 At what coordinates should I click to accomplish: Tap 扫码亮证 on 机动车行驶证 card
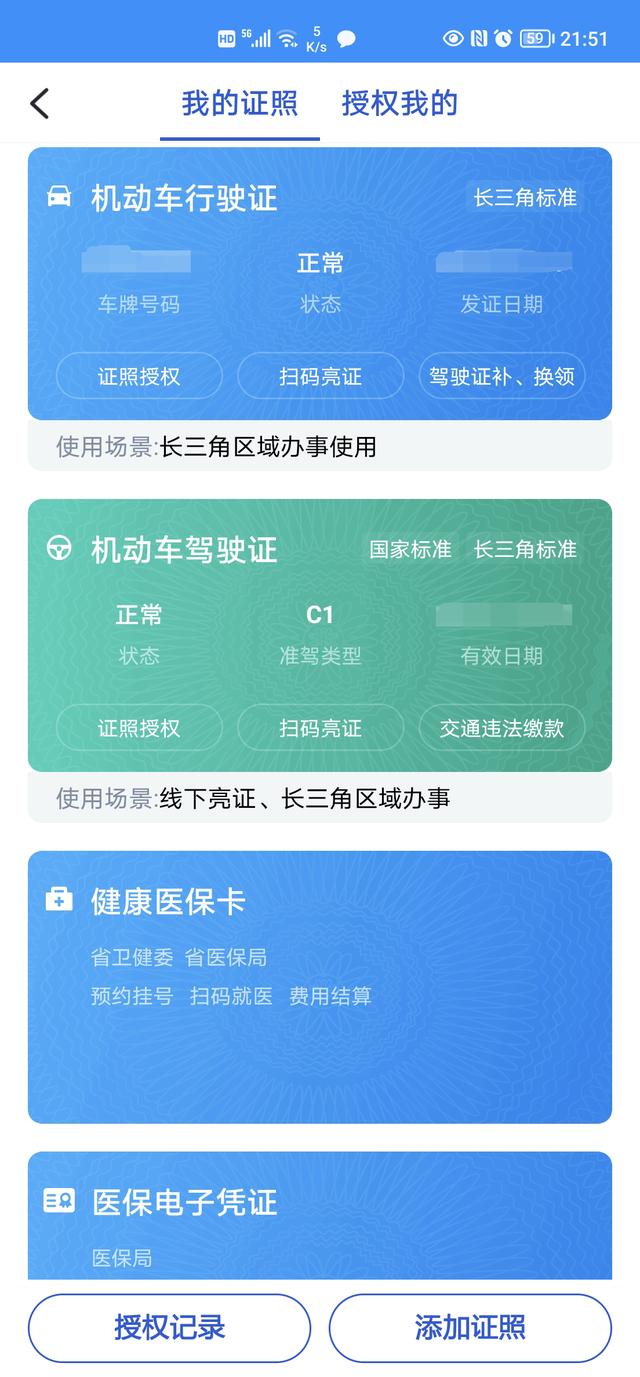320,377
